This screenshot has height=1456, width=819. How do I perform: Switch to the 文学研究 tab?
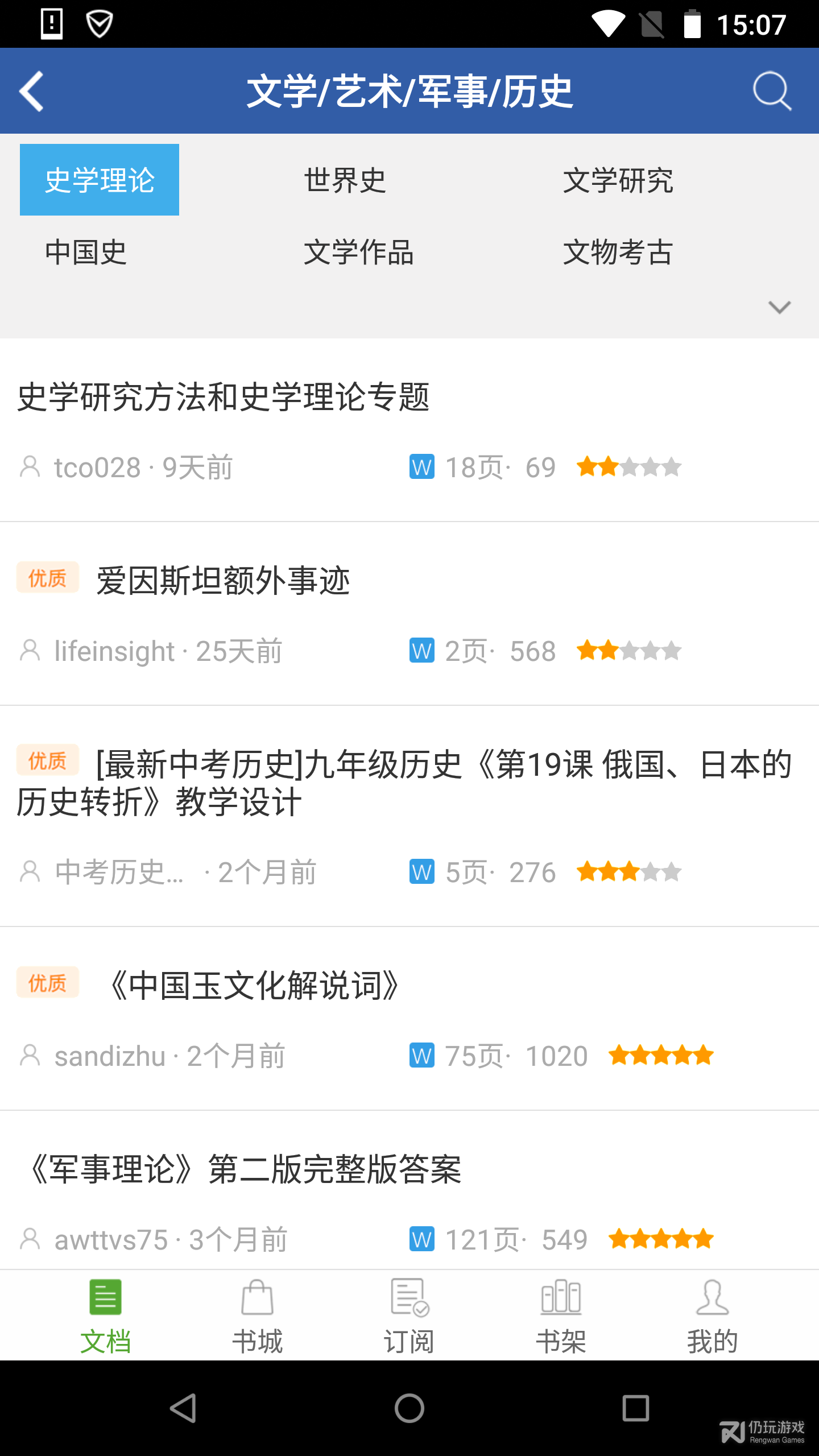pyautogui.click(x=619, y=179)
